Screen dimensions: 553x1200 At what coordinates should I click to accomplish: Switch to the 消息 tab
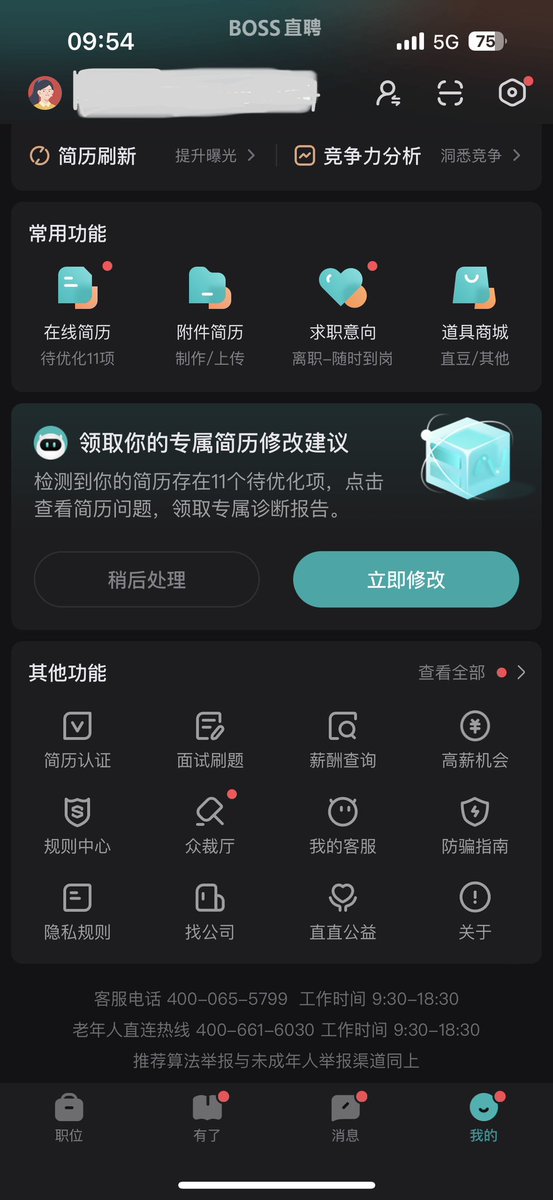346,1118
